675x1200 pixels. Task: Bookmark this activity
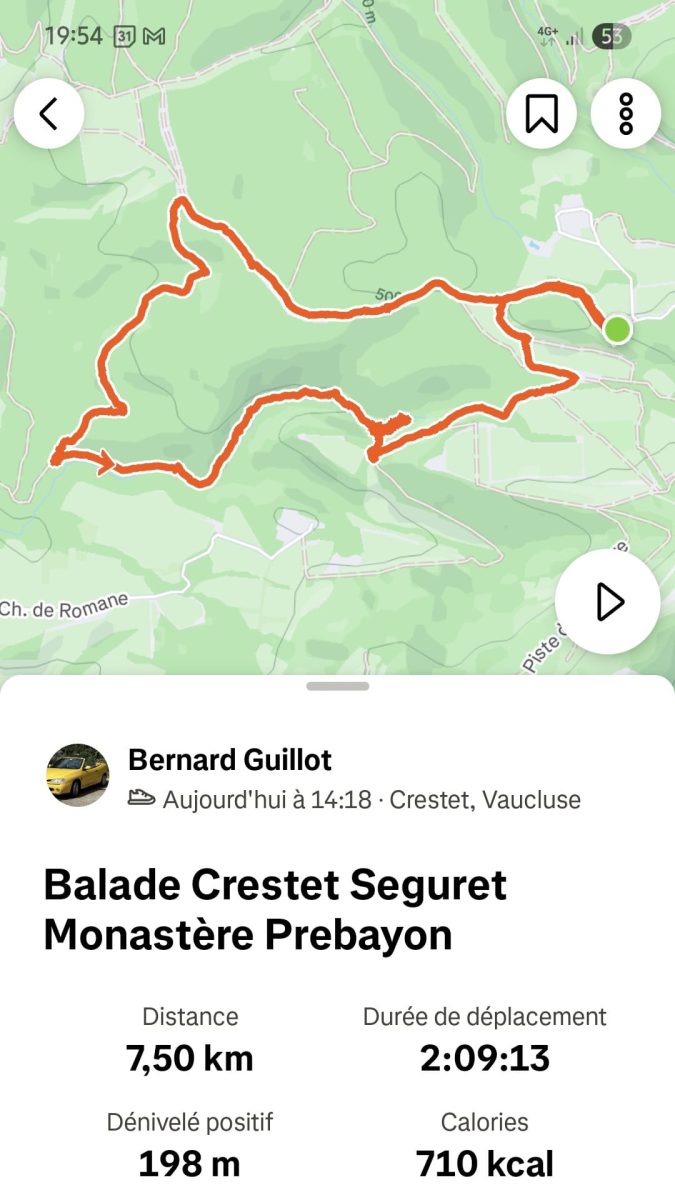click(541, 114)
